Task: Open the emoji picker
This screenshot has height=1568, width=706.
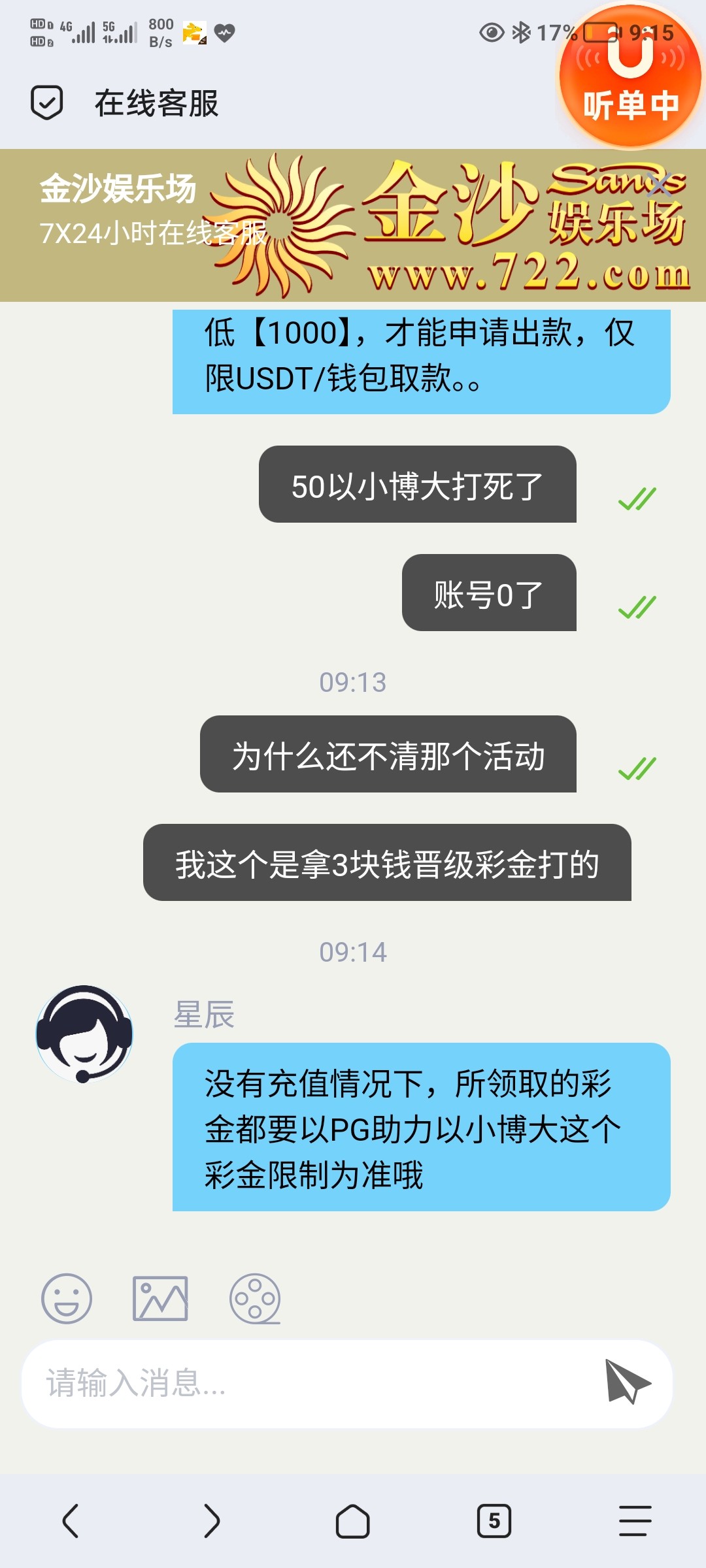Action: click(66, 1298)
